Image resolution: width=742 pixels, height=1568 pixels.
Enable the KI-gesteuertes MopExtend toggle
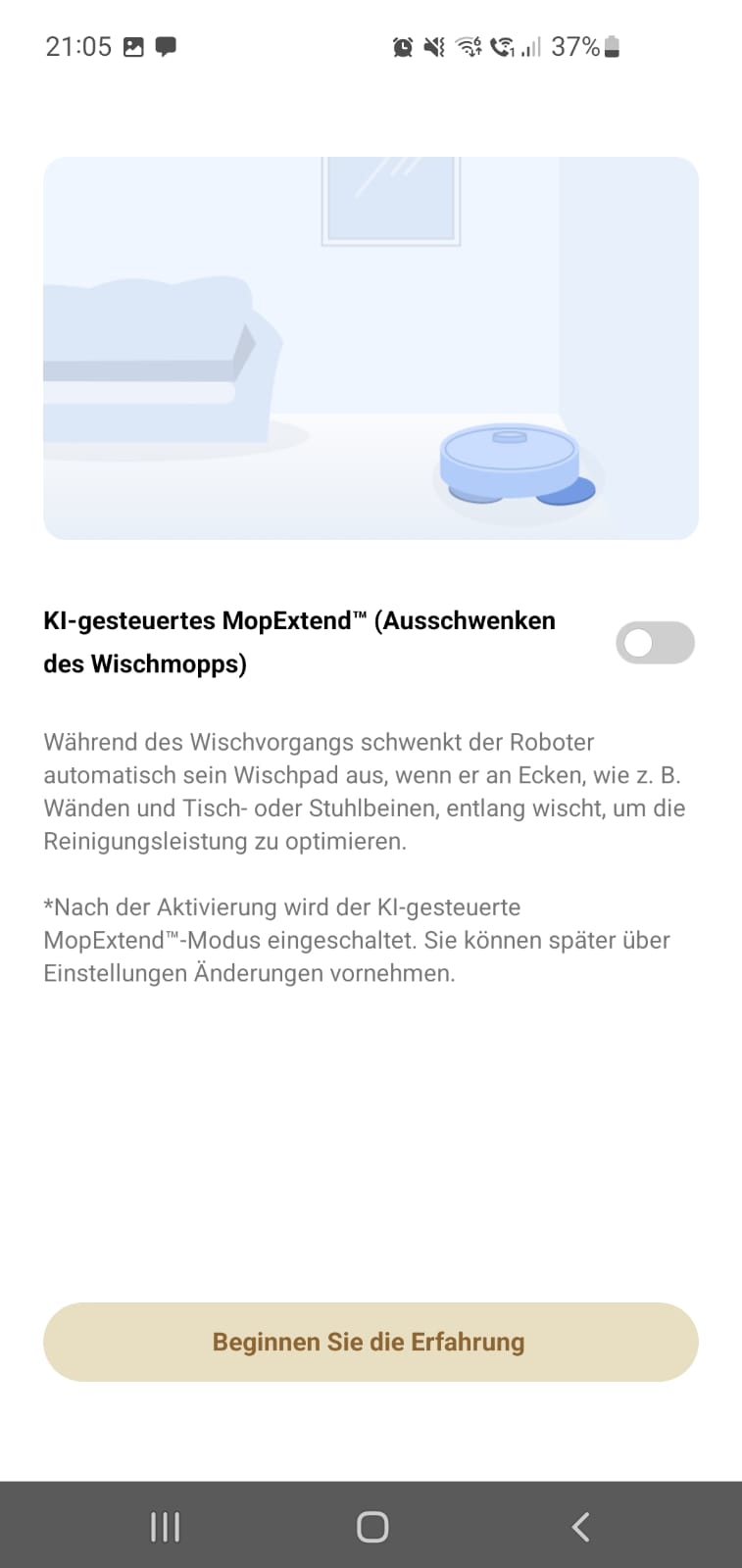(655, 643)
